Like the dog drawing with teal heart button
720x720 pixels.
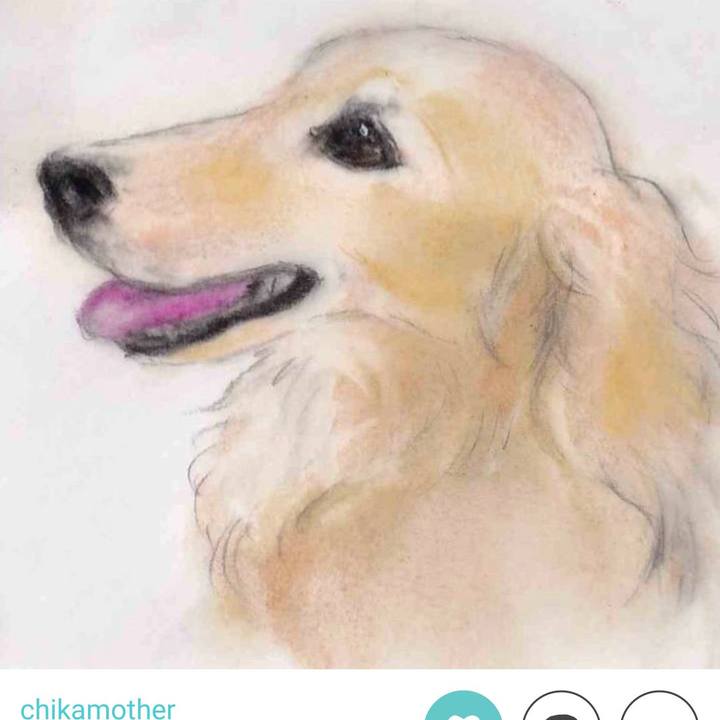[463, 708]
